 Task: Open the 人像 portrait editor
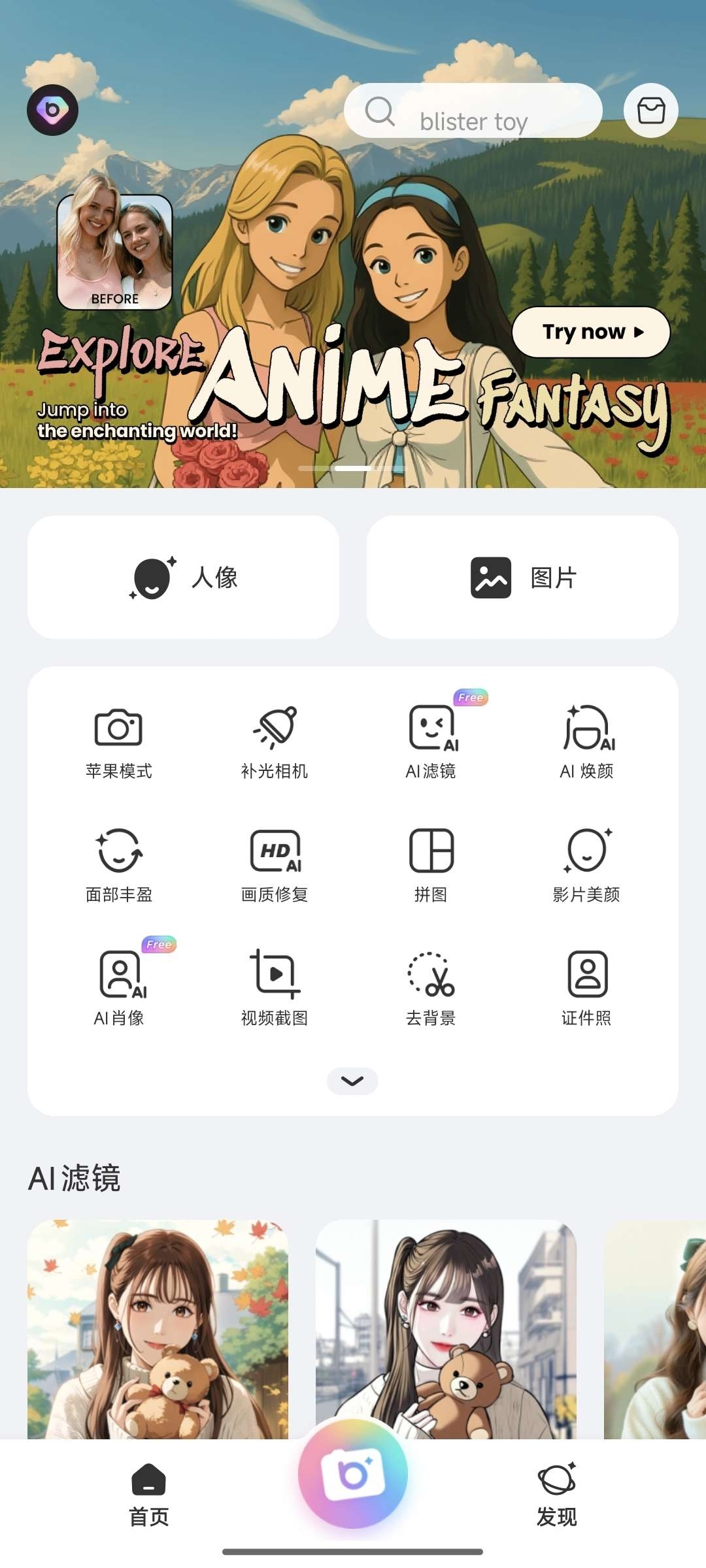click(x=183, y=577)
